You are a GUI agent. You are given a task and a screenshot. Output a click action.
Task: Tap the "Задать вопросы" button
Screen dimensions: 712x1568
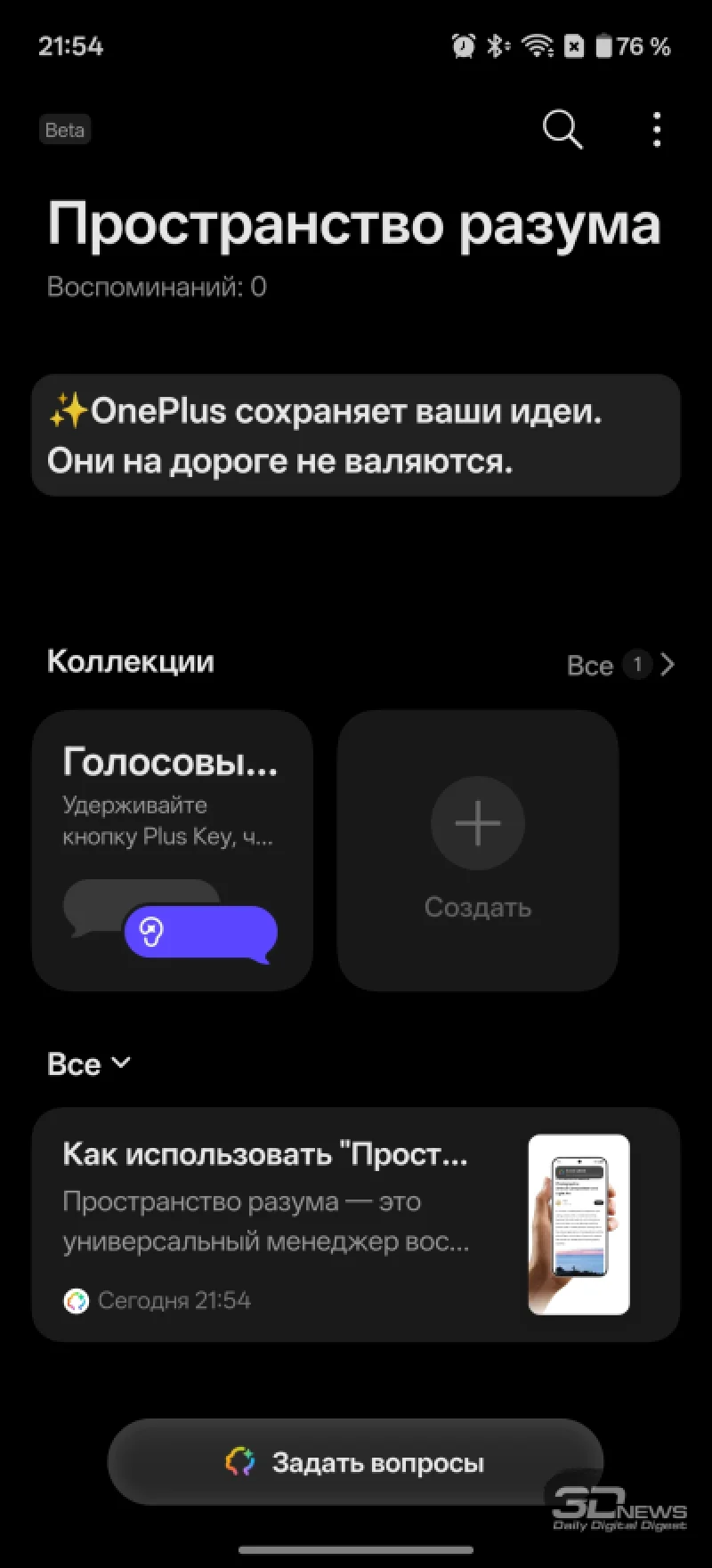pyautogui.click(x=356, y=1462)
